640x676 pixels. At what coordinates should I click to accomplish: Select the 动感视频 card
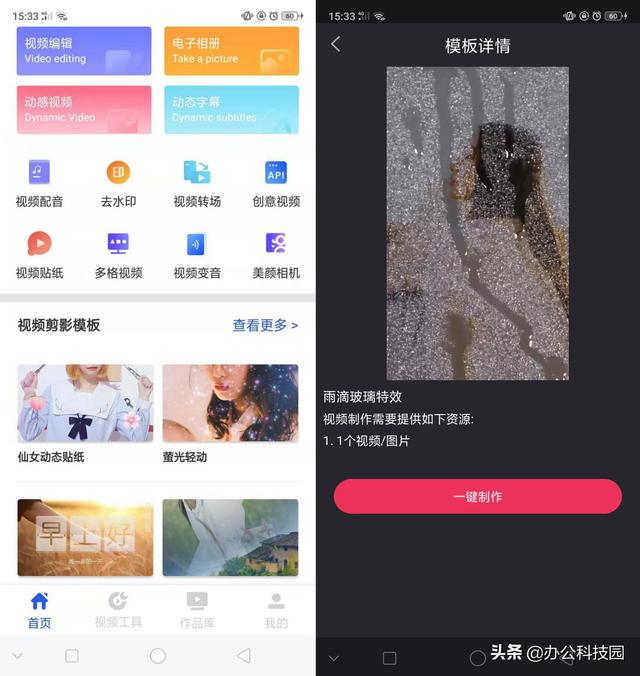[x=84, y=109]
